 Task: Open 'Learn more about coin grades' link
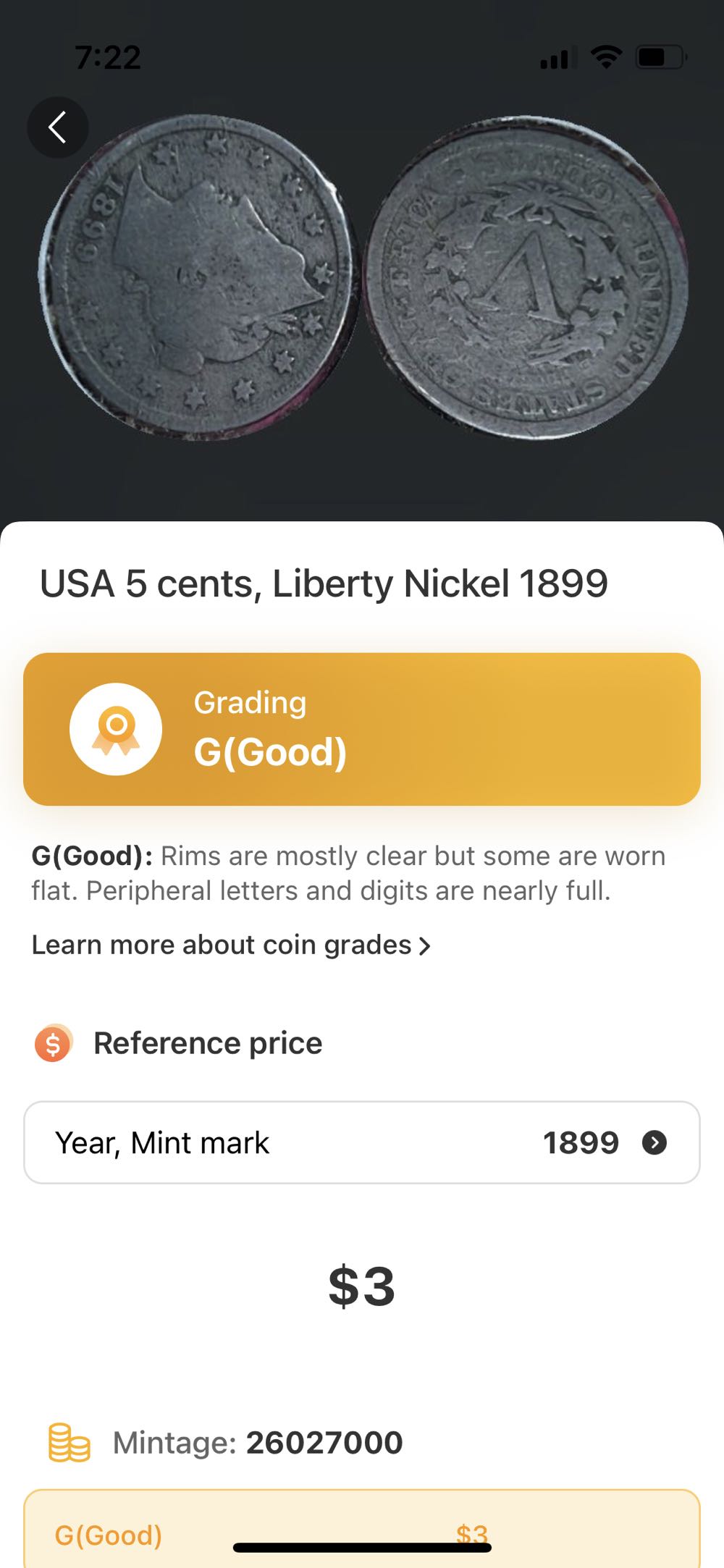coord(231,945)
